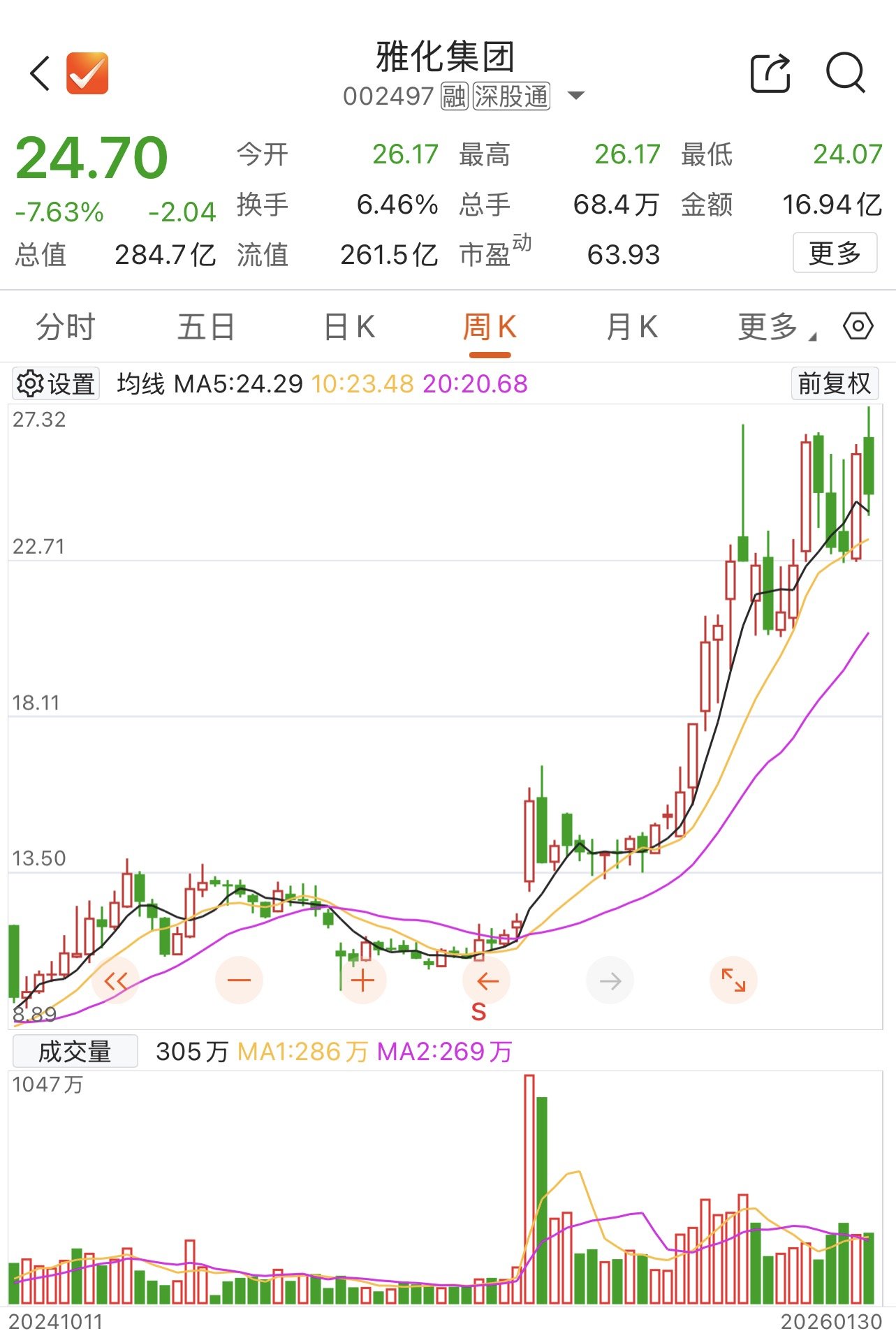Image resolution: width=896 pixels, height=1331 pixels.
Task: Expand the chart to full screen
Action: 733,980
